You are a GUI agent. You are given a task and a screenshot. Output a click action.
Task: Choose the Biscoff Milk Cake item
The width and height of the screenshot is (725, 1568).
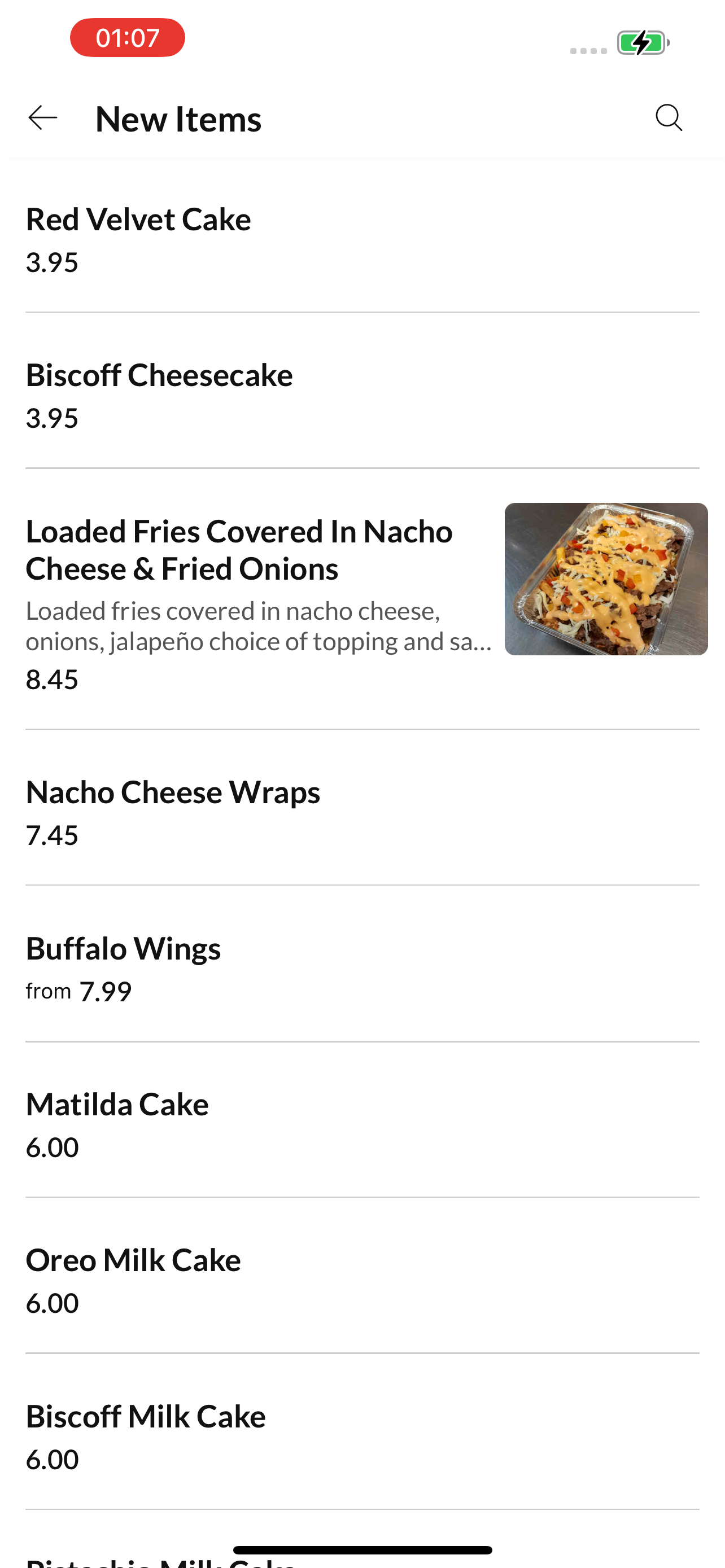(362, 1431)
